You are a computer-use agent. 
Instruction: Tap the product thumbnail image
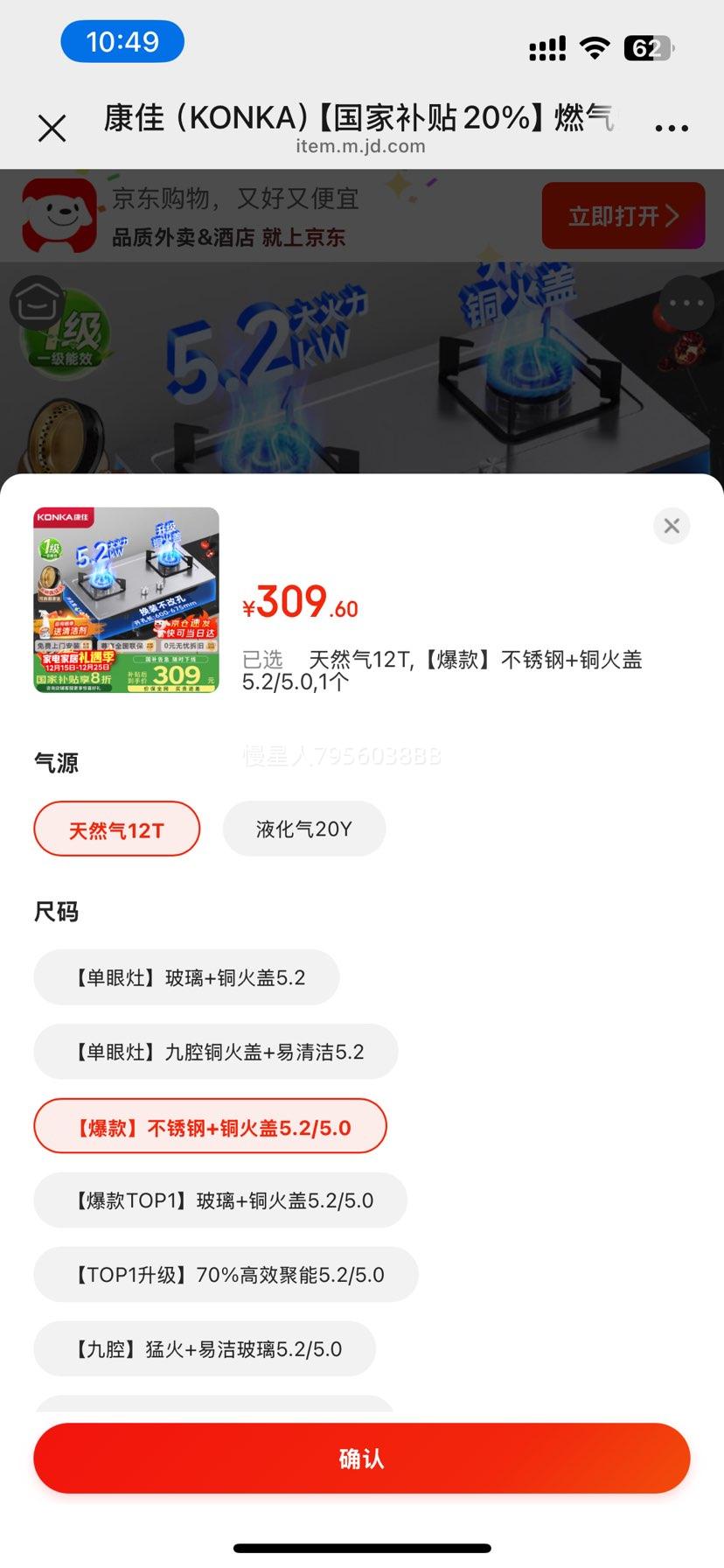[x=127, y=599]
